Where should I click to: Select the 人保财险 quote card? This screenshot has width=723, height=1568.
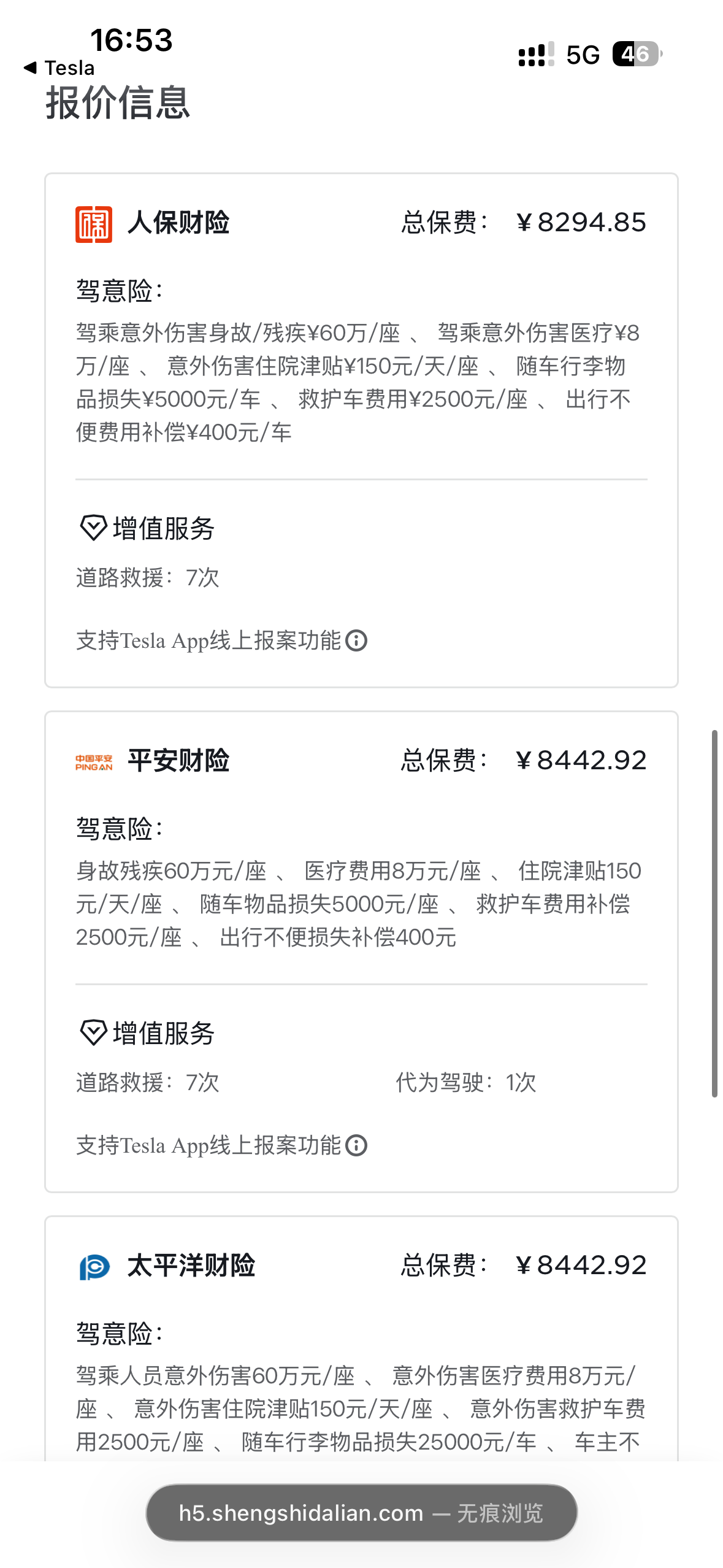pyautogui.click(x=361, y=429)
